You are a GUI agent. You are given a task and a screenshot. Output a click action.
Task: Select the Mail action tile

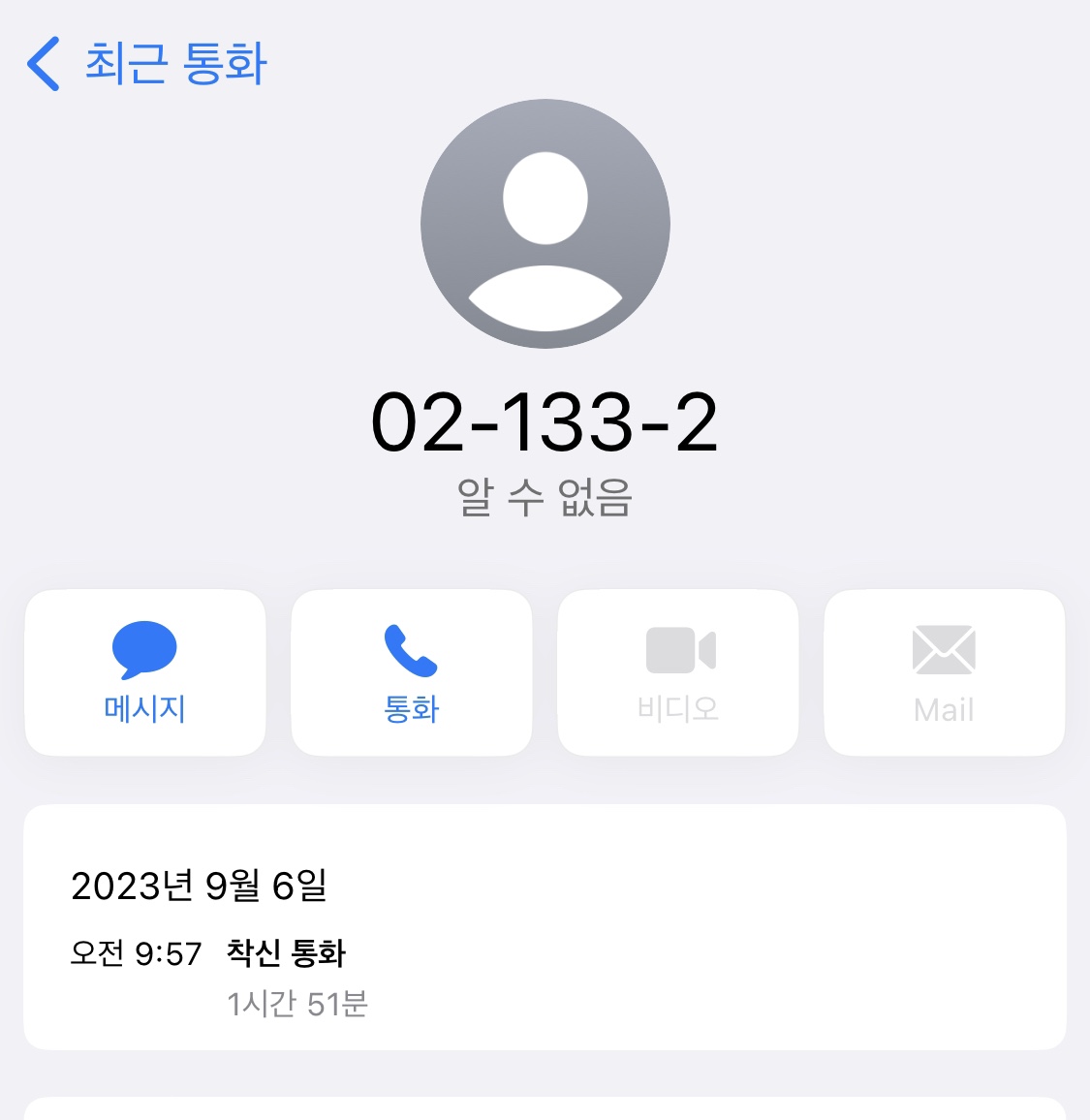coord(944,671)
